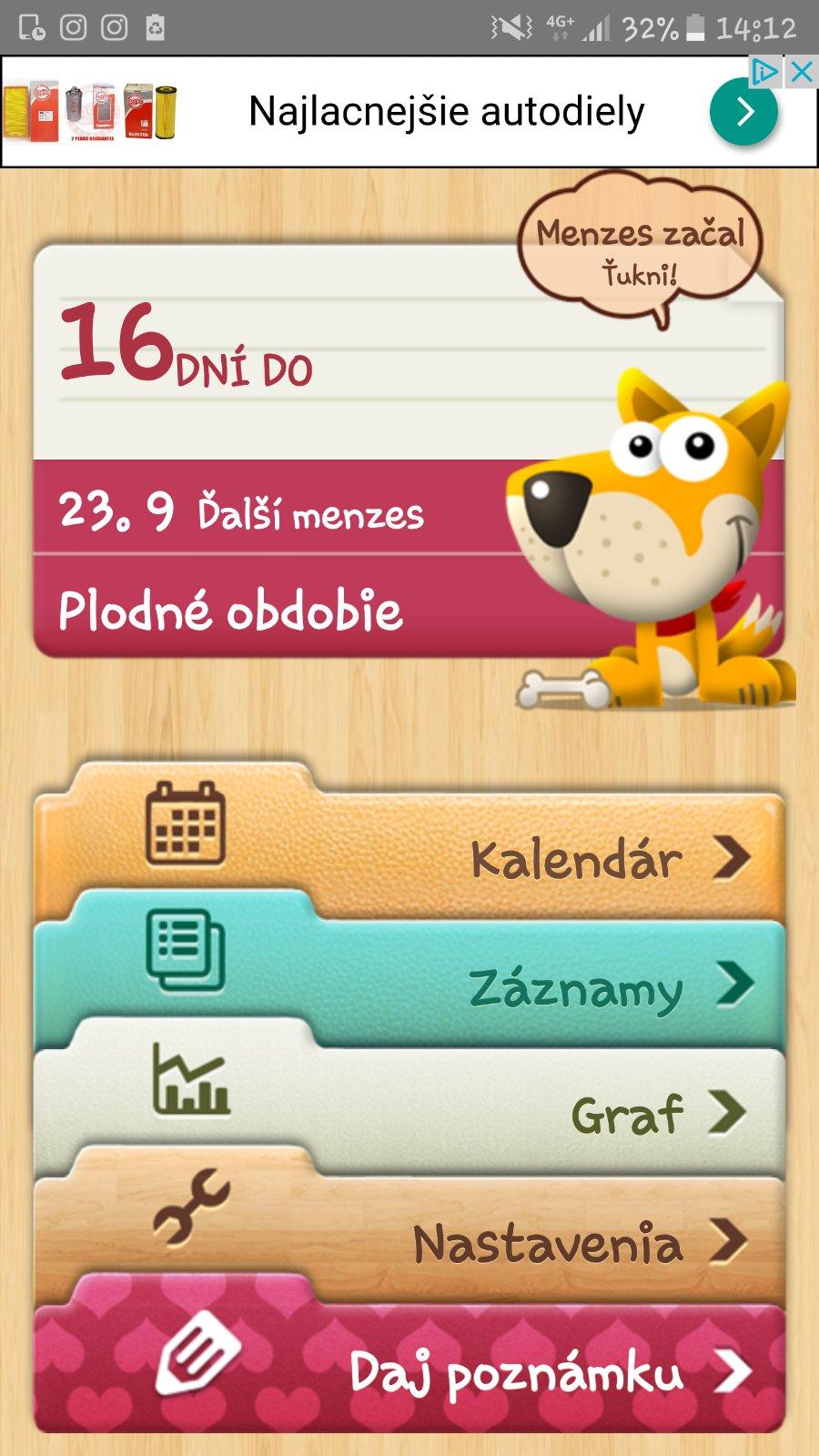Close the ad banner
Screen dimensions: 819x1456
(802, 72)
